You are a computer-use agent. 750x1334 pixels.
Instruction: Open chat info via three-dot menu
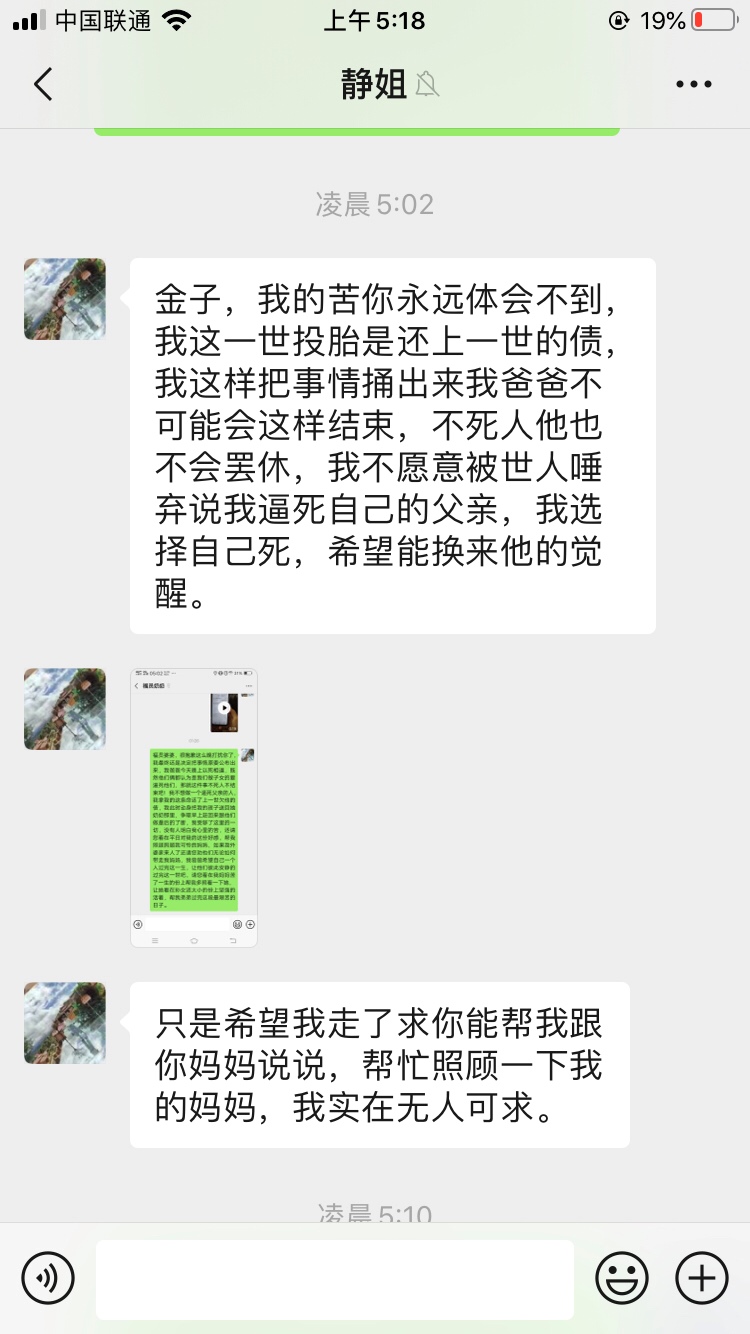click(x=693, y=85)
